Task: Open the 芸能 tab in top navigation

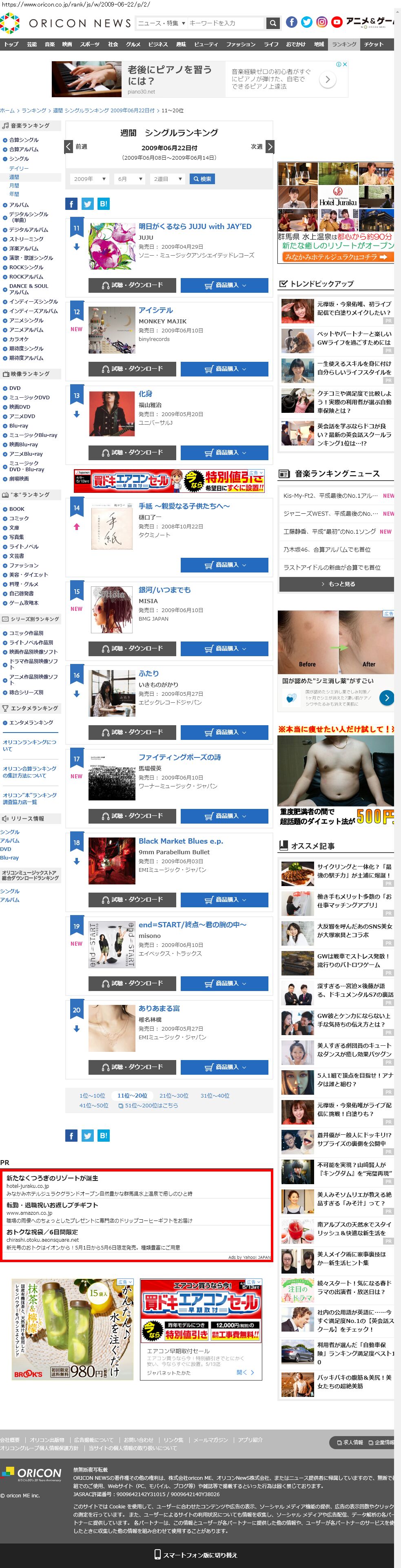Action: (32, 45)
